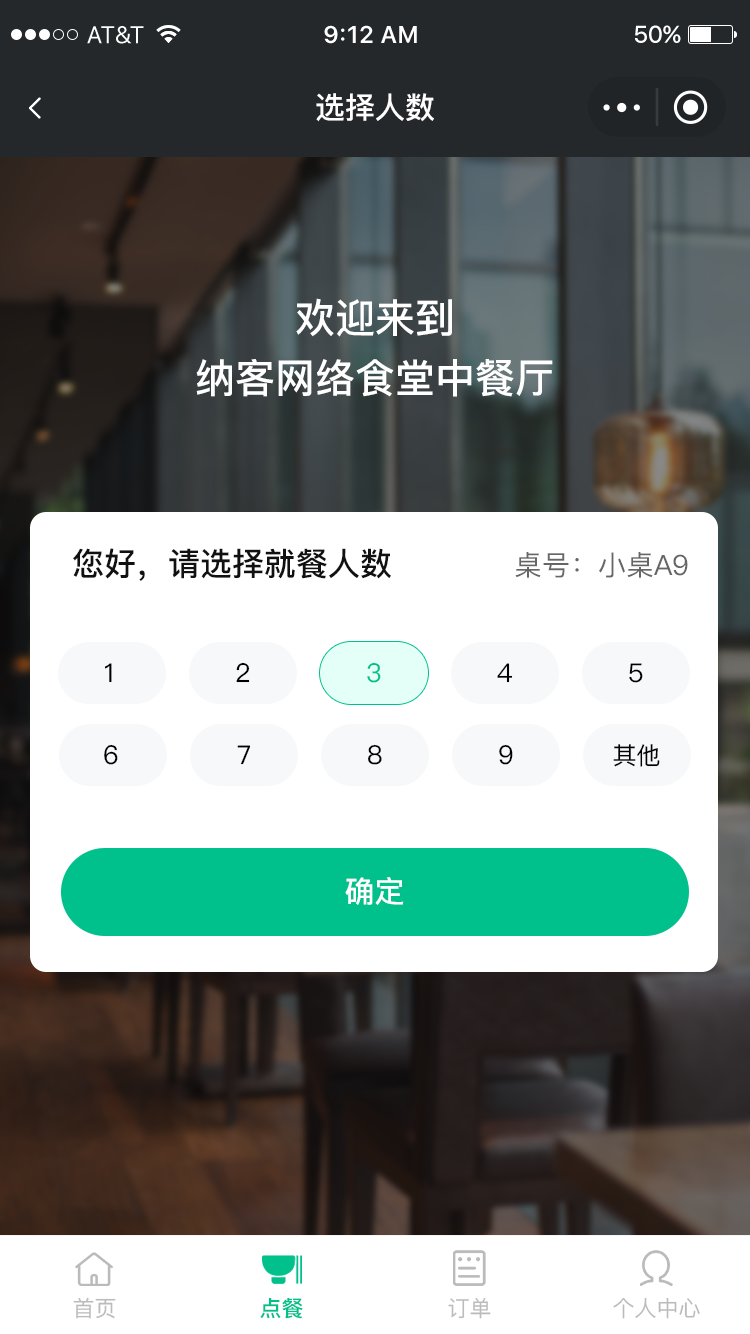Screen dimensions: 750x1334
Task: Tap the 9:12 AM clock display
Action: pos(371,34)
